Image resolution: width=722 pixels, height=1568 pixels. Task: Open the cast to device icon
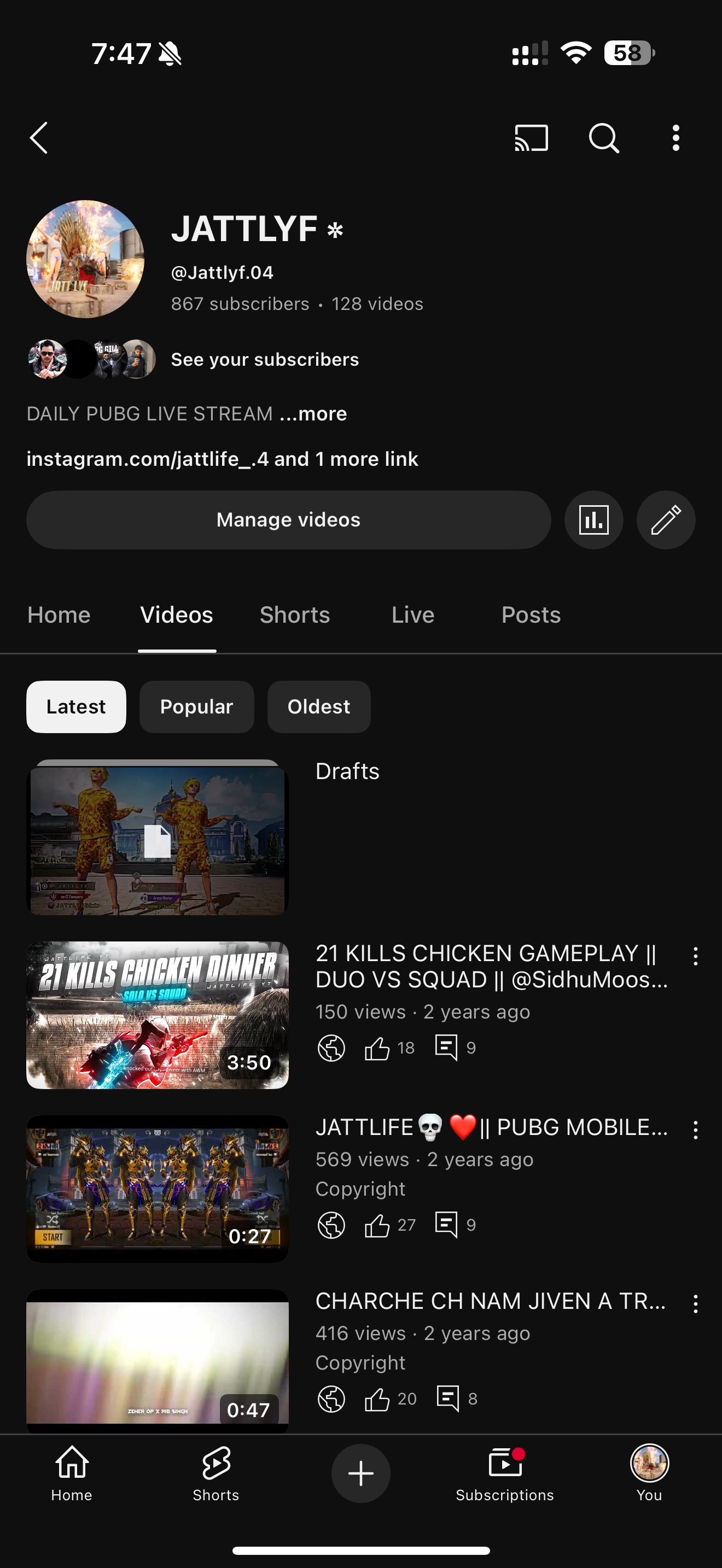531,138
